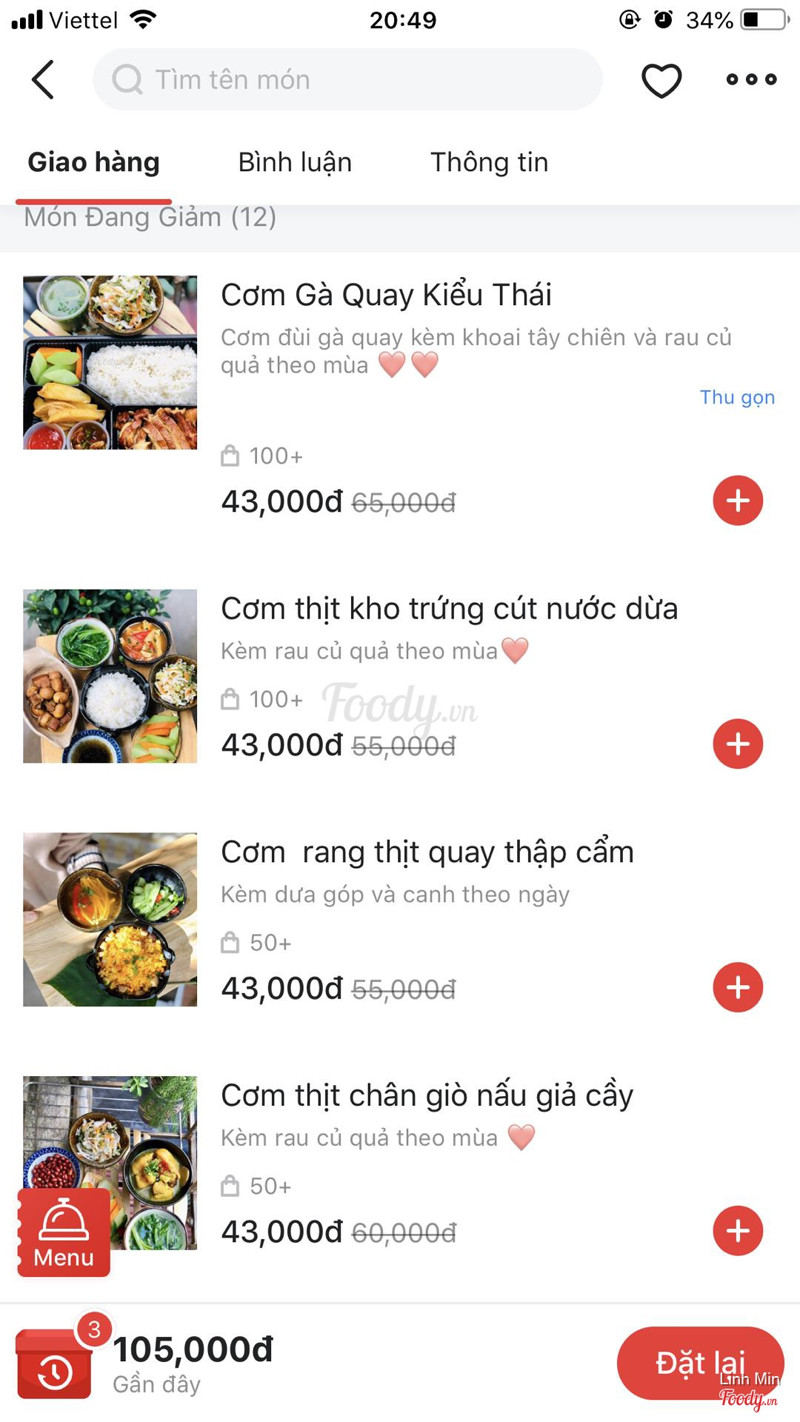800x1422 pixels.
Task: Open the floating Menu button
Action: (x=64, y=1232)
